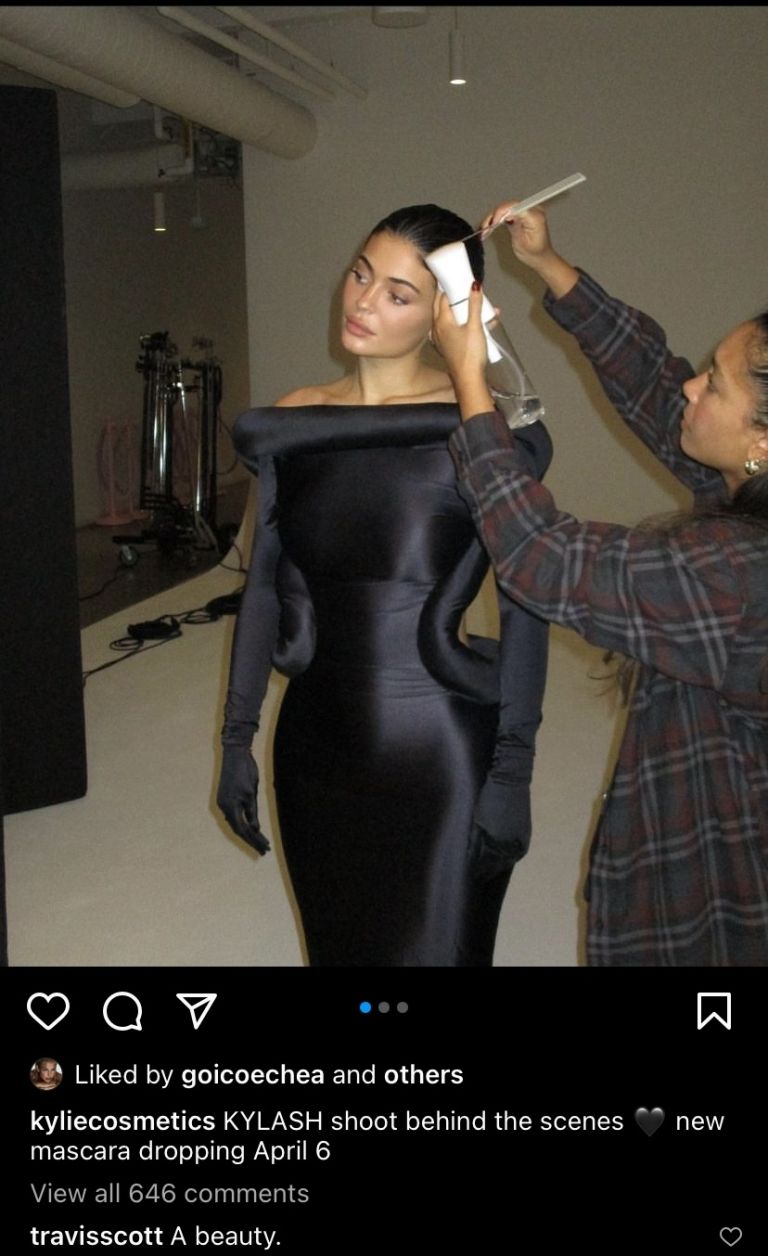The width and height of the screenshot is (768, 1256).
Task: Like the travisscott comment
Action: (731, 1237)
